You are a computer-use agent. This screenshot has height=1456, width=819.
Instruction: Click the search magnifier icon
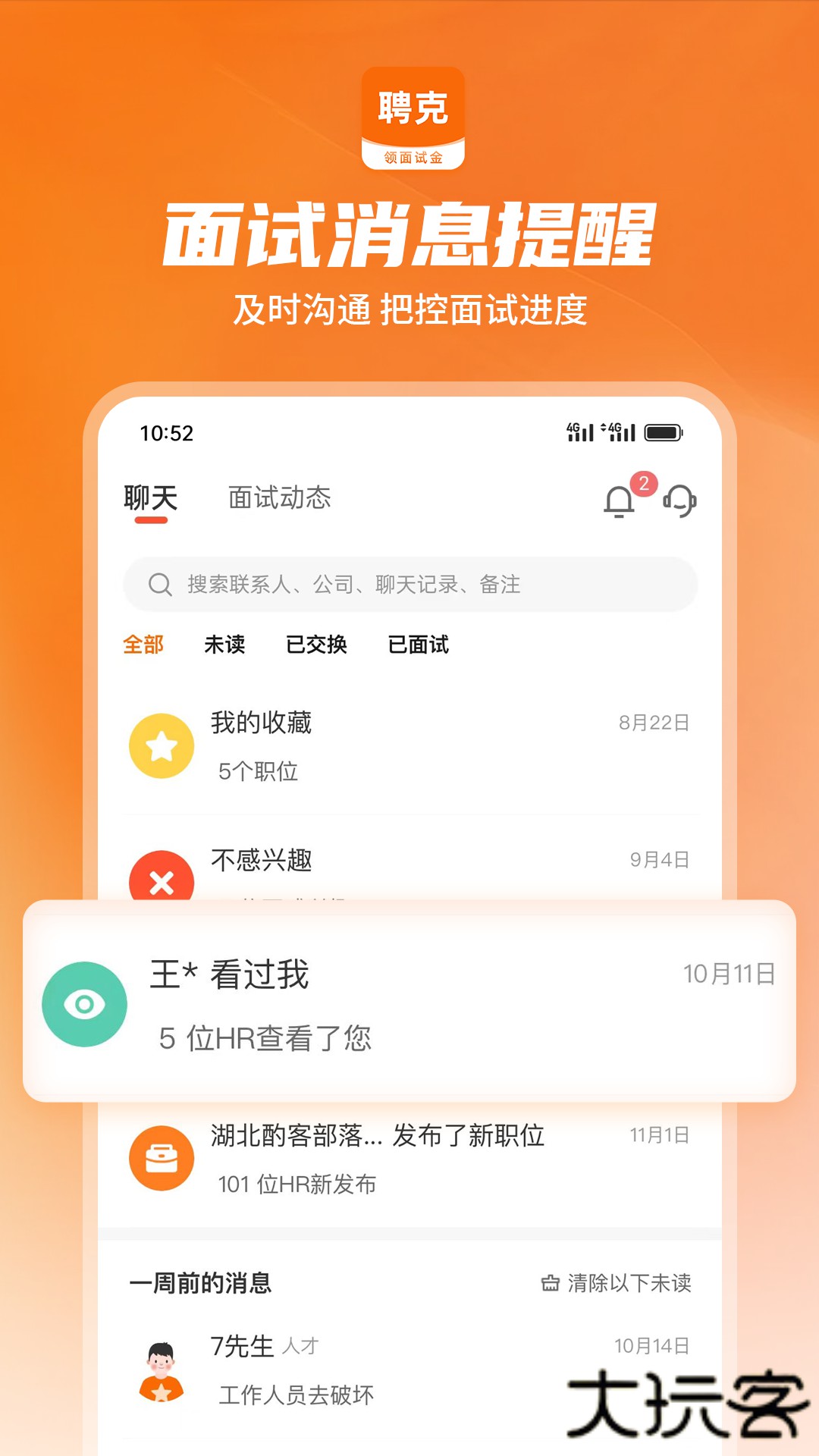tap(158, 584)
